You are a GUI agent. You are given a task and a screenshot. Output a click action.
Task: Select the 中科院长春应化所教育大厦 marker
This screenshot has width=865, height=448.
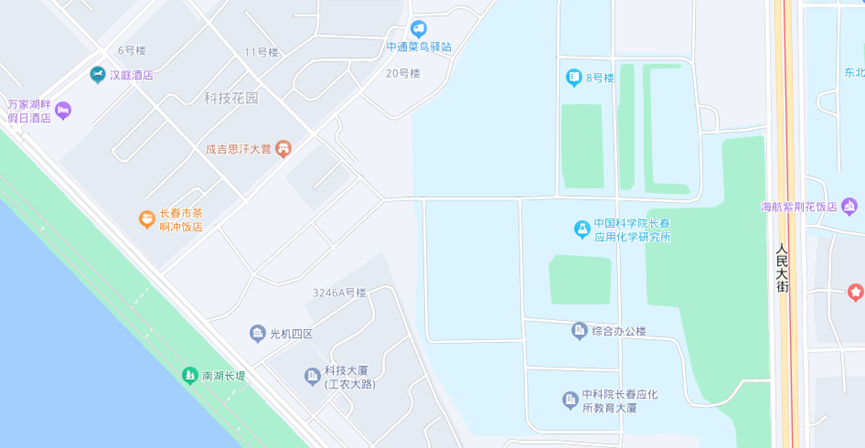[x=570, y=400]
